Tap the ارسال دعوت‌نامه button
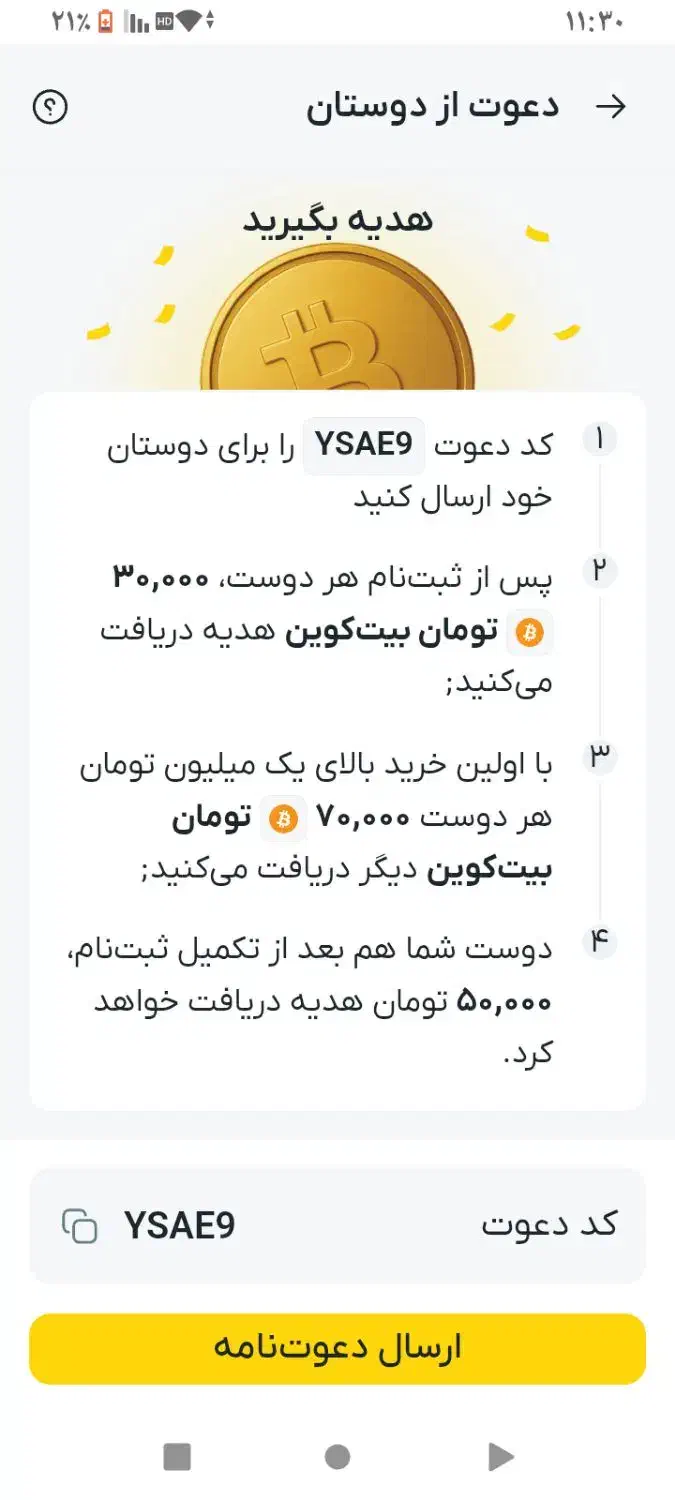This screenshot has width=675, height=1500. tap(337, 1349)
